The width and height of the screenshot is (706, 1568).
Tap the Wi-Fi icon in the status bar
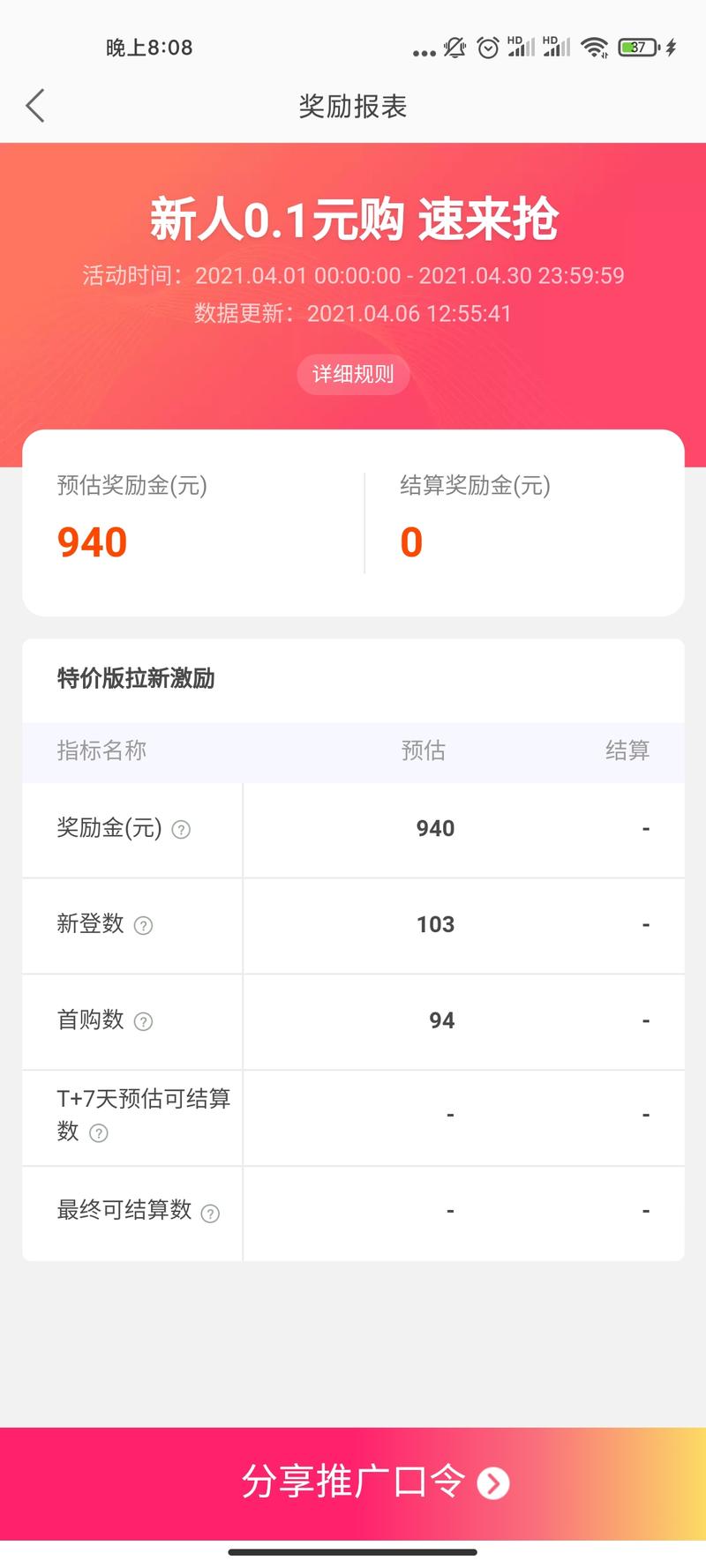pyautogui.click(x=595, y=48)
